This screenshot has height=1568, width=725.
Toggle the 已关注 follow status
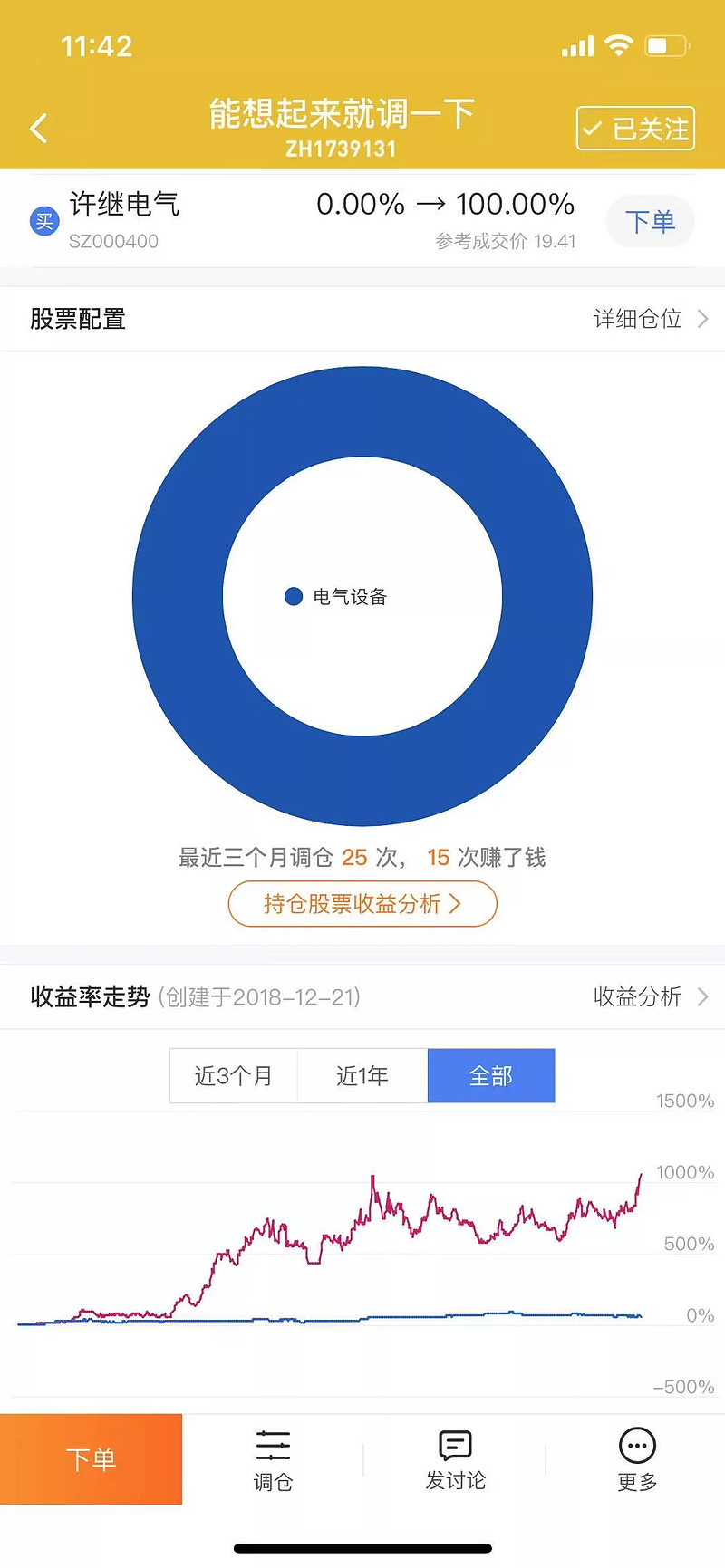[x=634, y=128]
